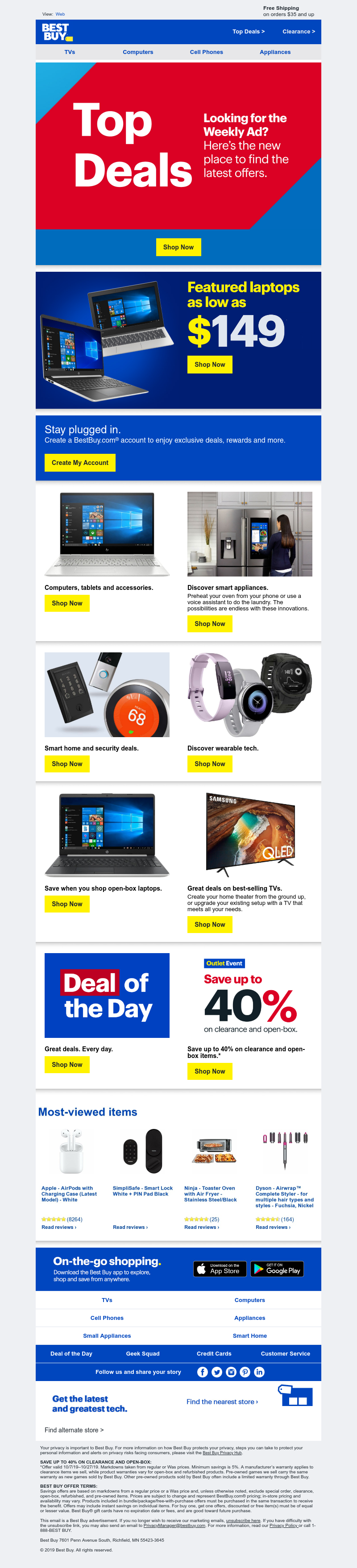Image resolution: width=357 pixels, height=1568 pixels.
Task: Tap Shop Now under Top Deals banner
Action: click(x=178, y=247)
